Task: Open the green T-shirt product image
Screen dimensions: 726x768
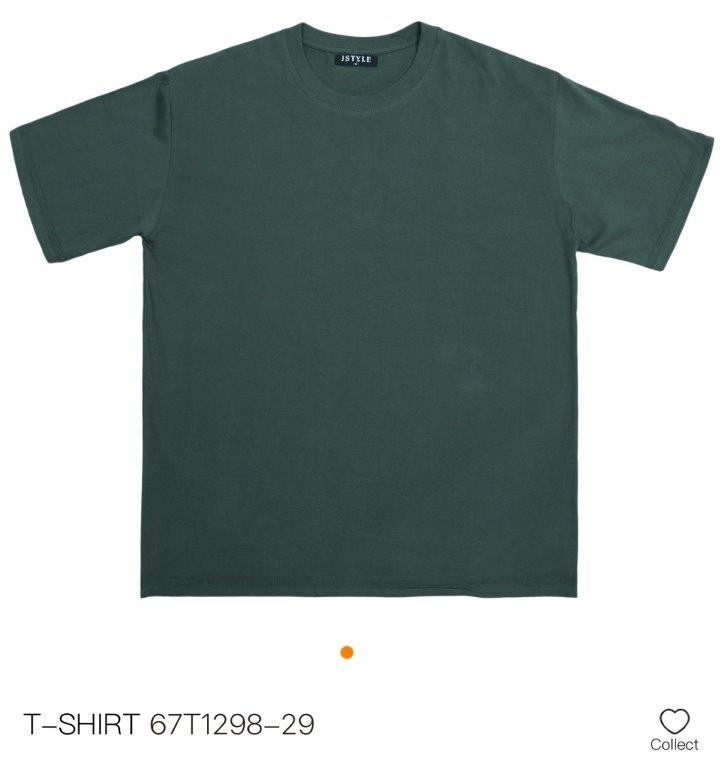Action: pyautogui.click(x=360, y=310)
